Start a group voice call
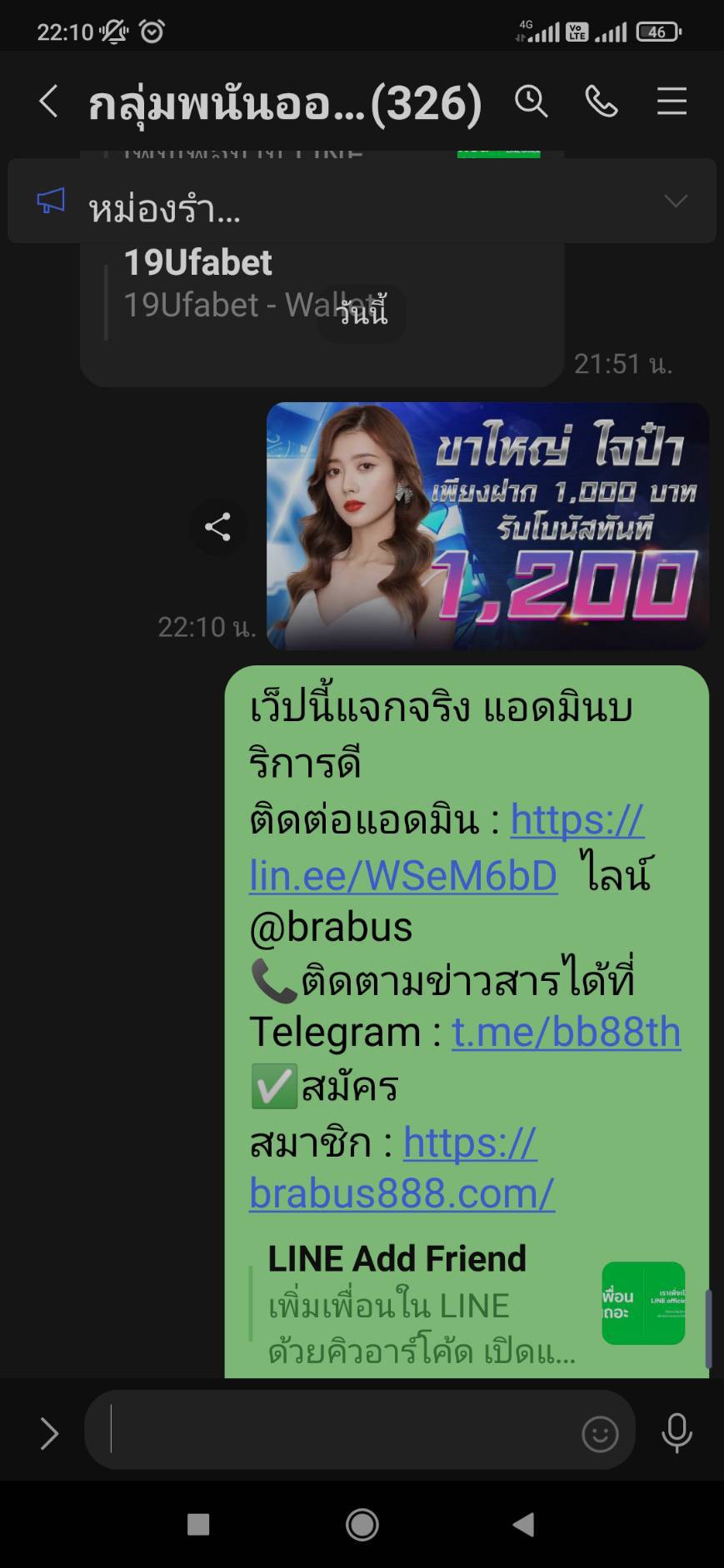This screenshot has height=1568, width=724. [x=601, y=102]
